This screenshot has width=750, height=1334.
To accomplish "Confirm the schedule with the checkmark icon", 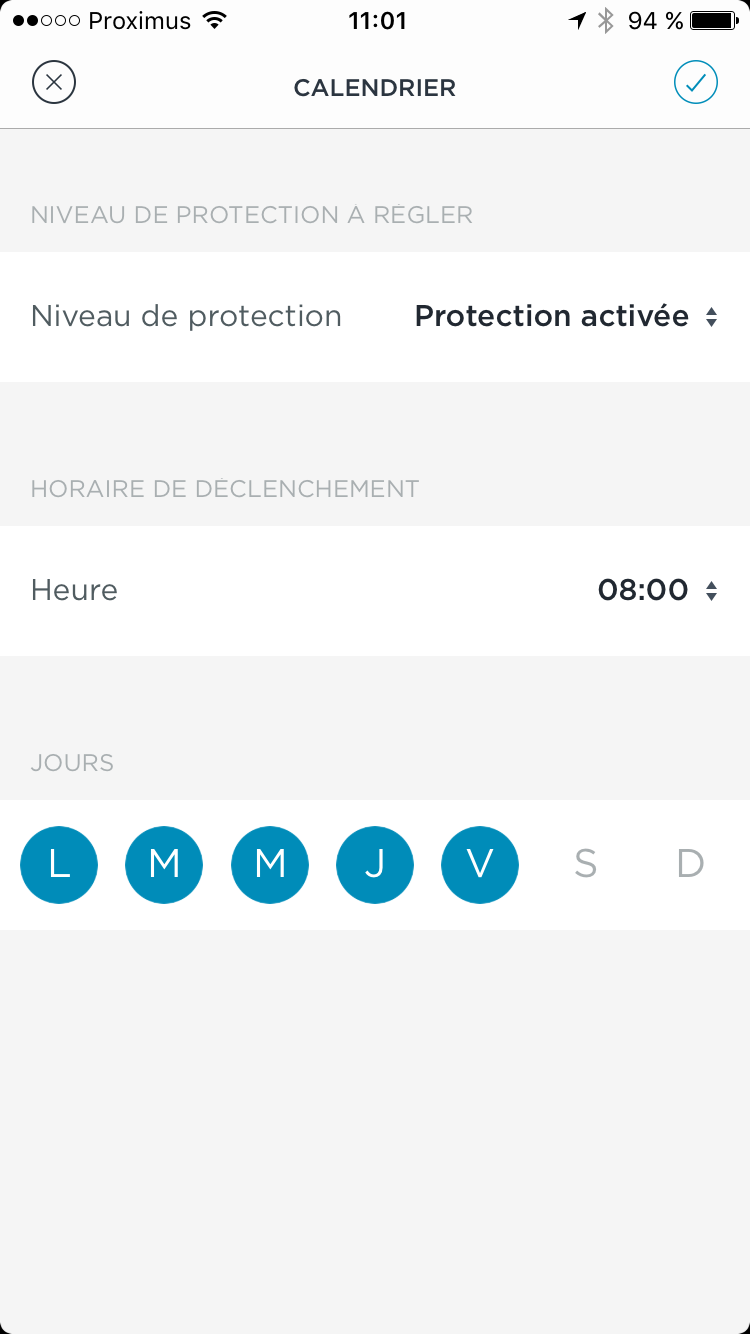I will tap(696, 83).
